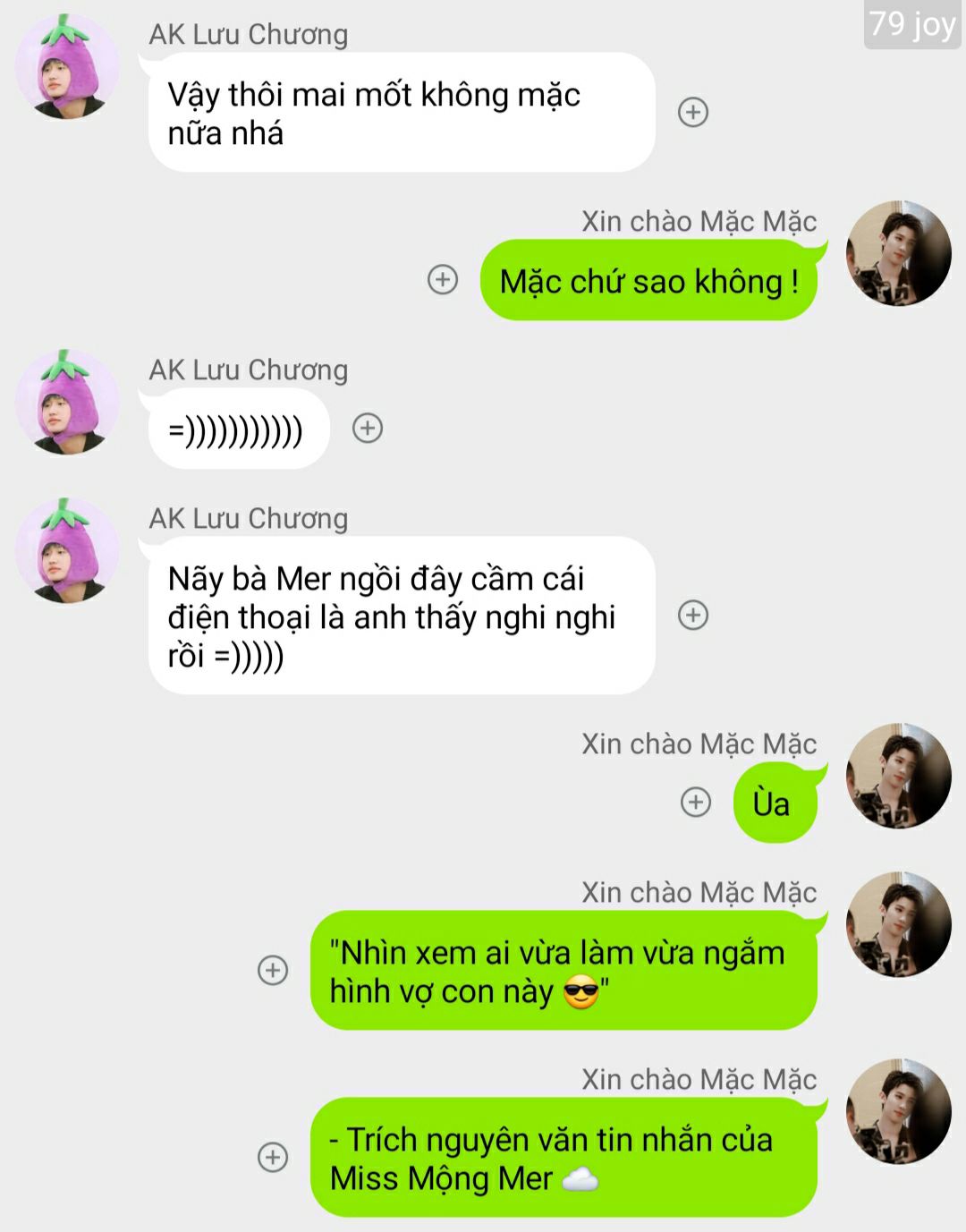The height and width of the screenshot is (1232, 966).
Task: Add reaction to "Nhìn xem ai vừa làm" message
Action: click(273, 970)
